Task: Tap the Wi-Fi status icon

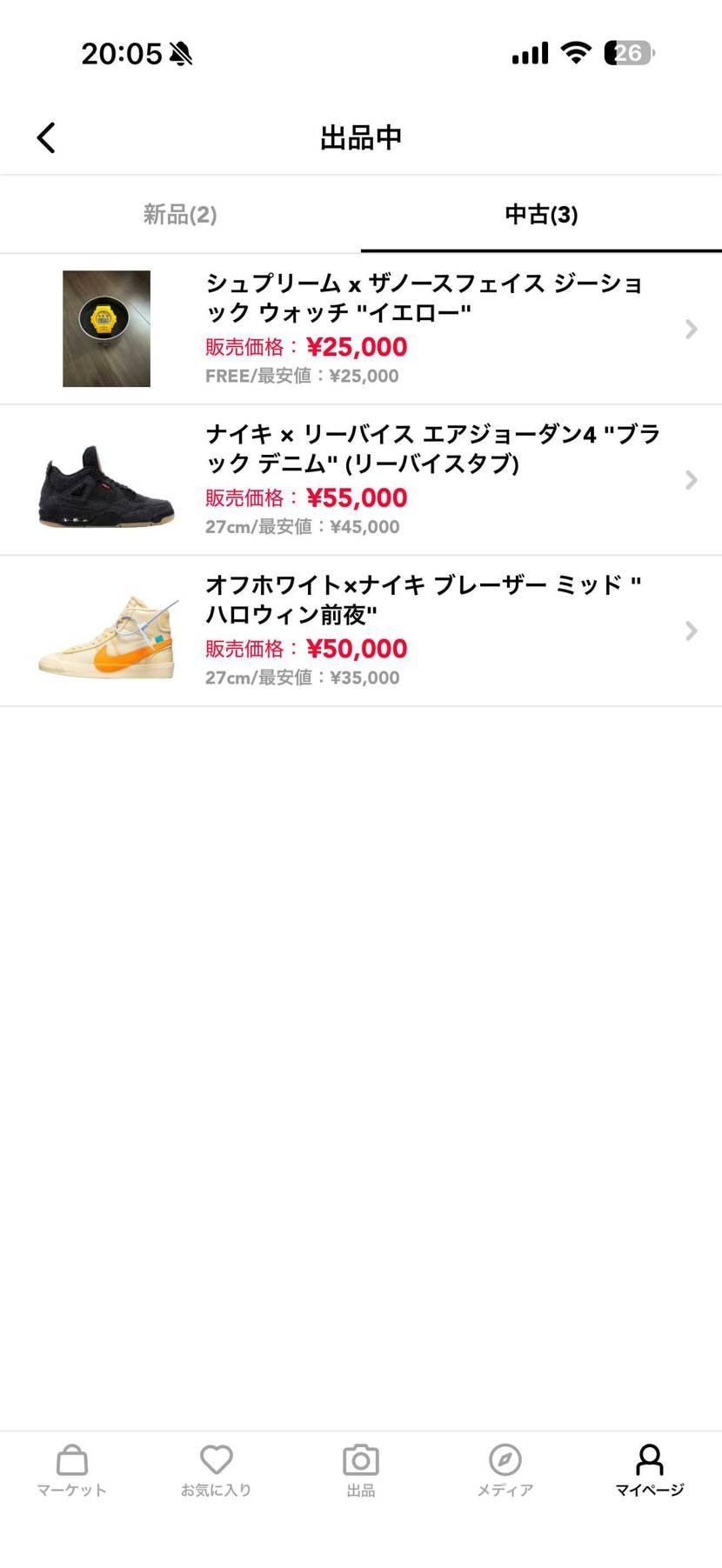Action: pos(577,52)
